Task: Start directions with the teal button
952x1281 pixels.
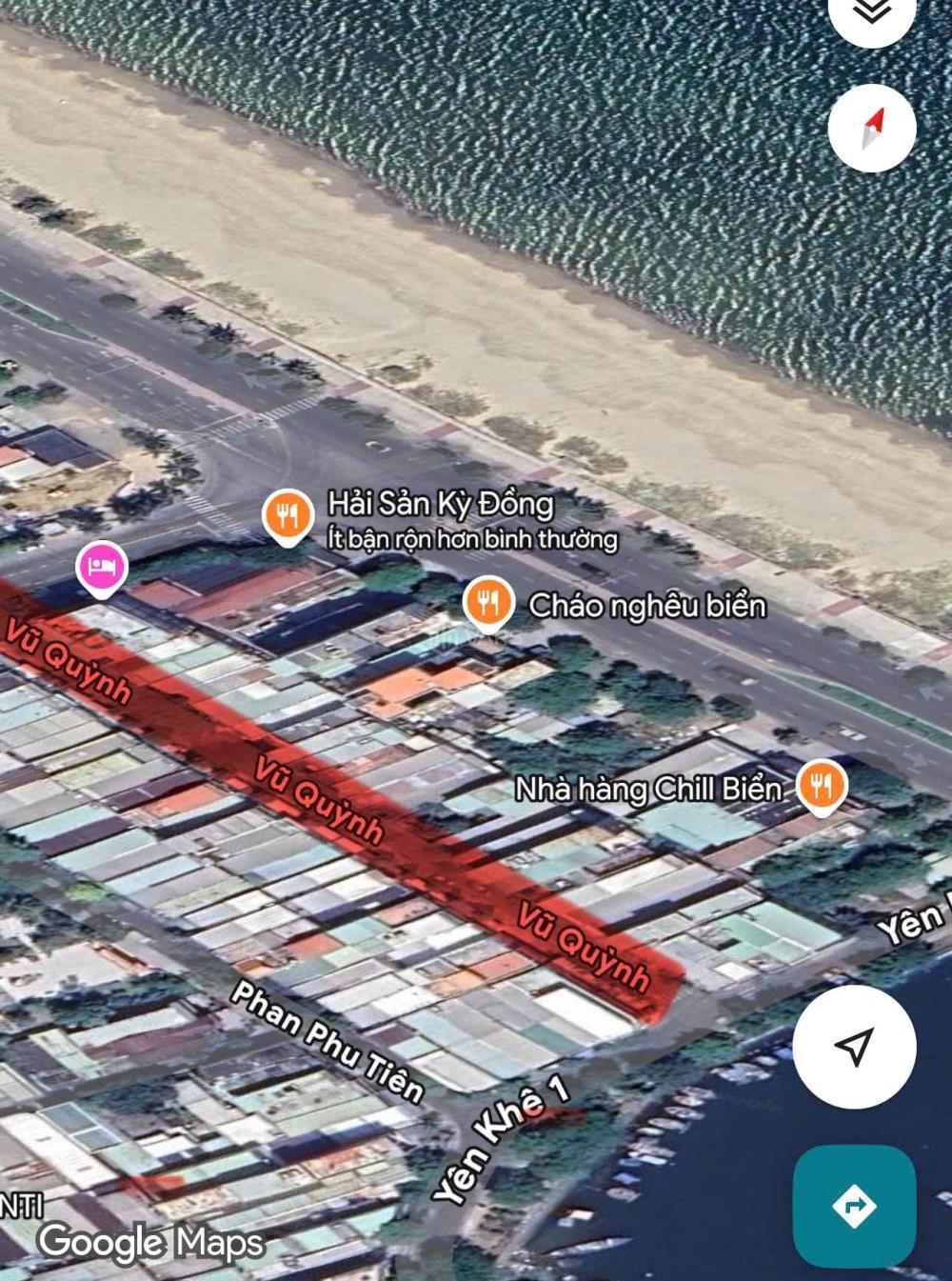Action: (854, 1206)
